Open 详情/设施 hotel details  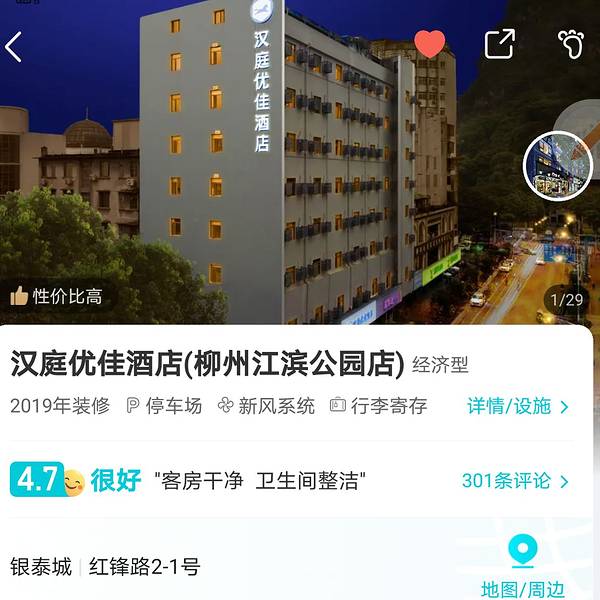pos(518,406)
